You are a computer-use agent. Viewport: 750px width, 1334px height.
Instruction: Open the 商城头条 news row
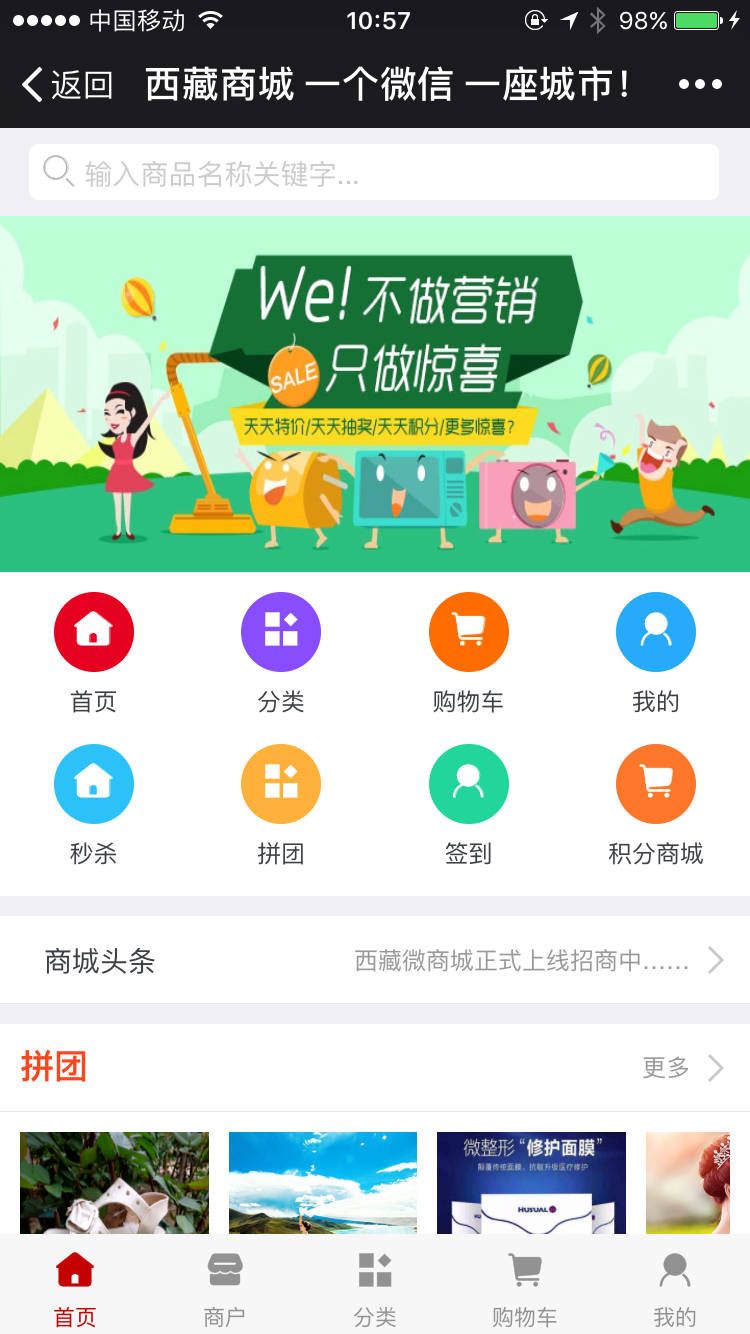coord(375,961)
